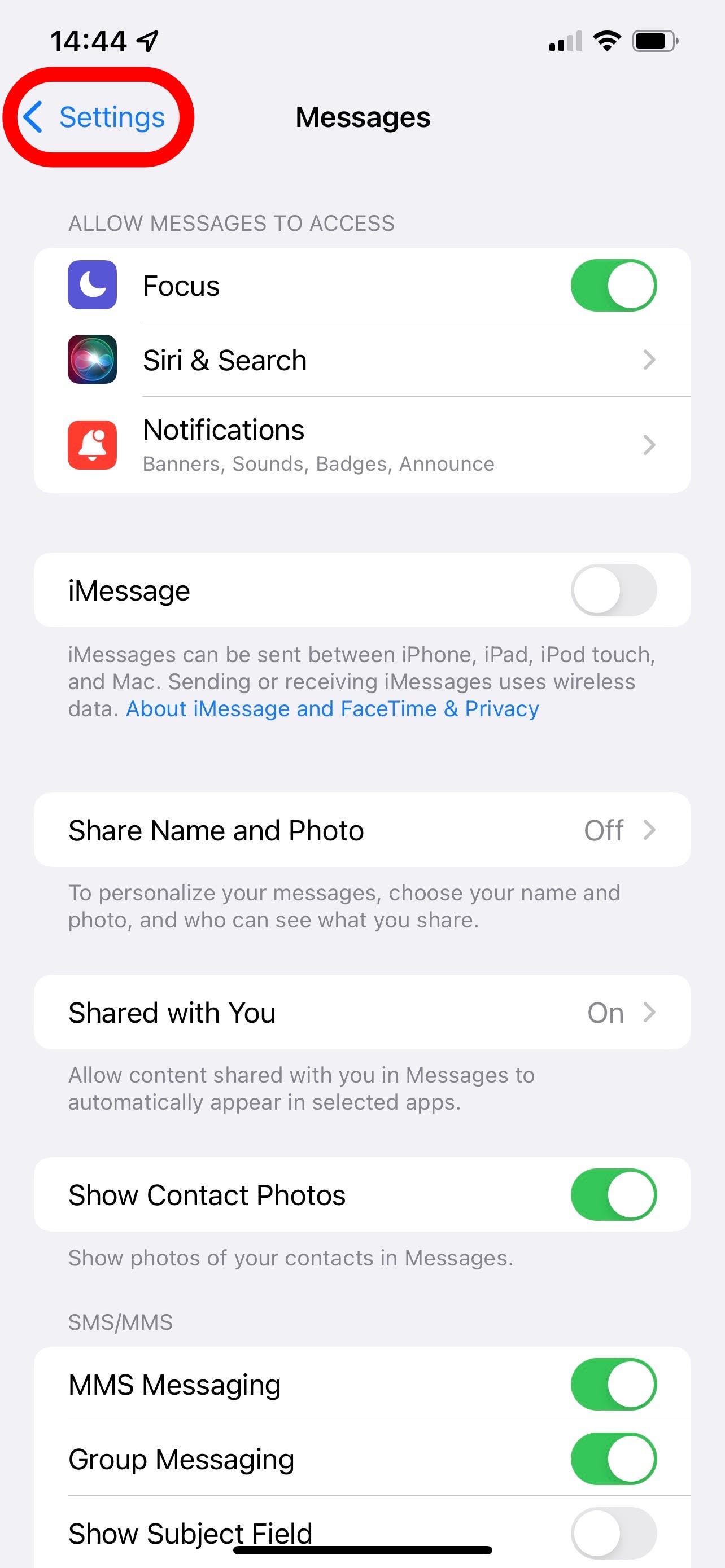Open About iMessage and FaceTime & Privacy link
This screenshot has height=1568, width=725.
coord(333,709)
